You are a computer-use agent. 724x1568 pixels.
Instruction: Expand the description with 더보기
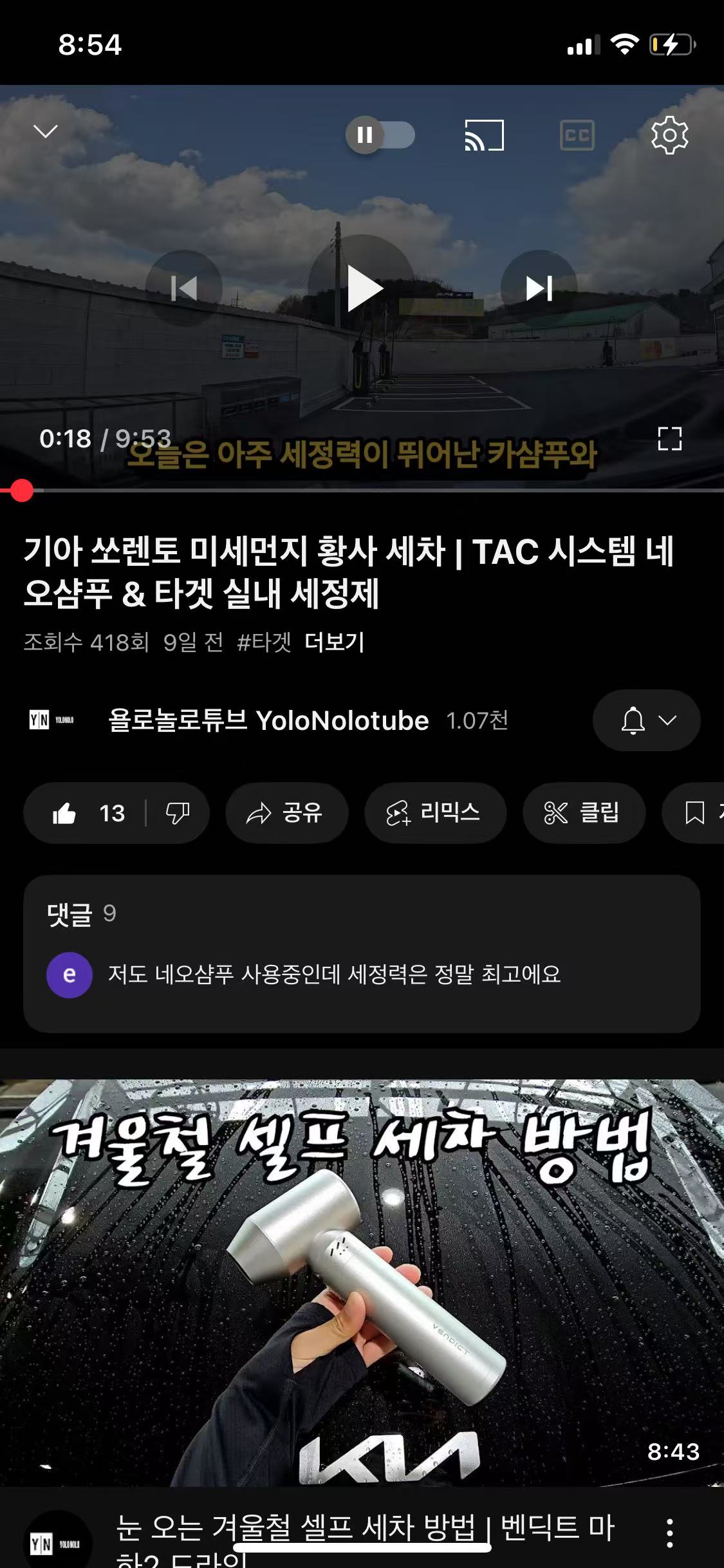tap(334, 642)
